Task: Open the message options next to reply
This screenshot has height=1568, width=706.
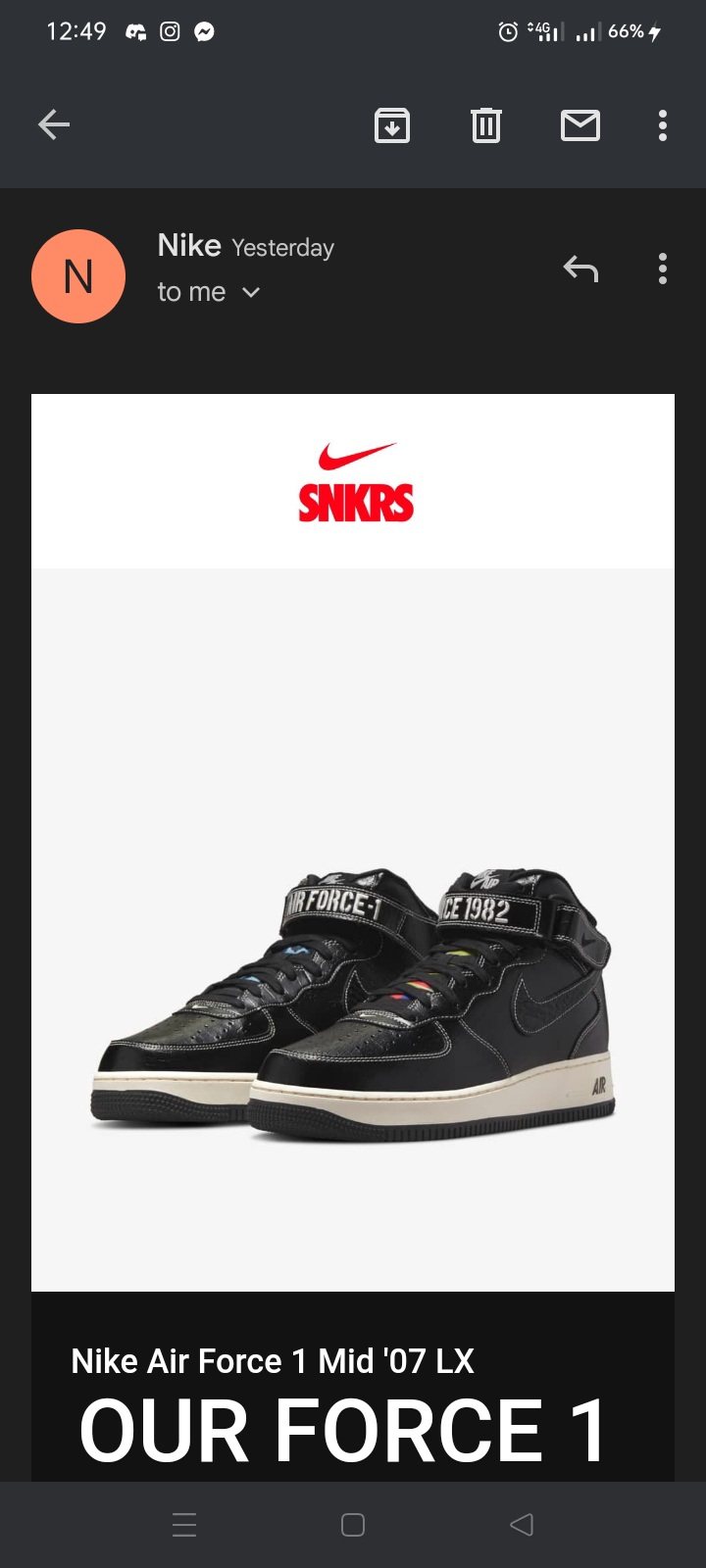Action: (663, 269)
